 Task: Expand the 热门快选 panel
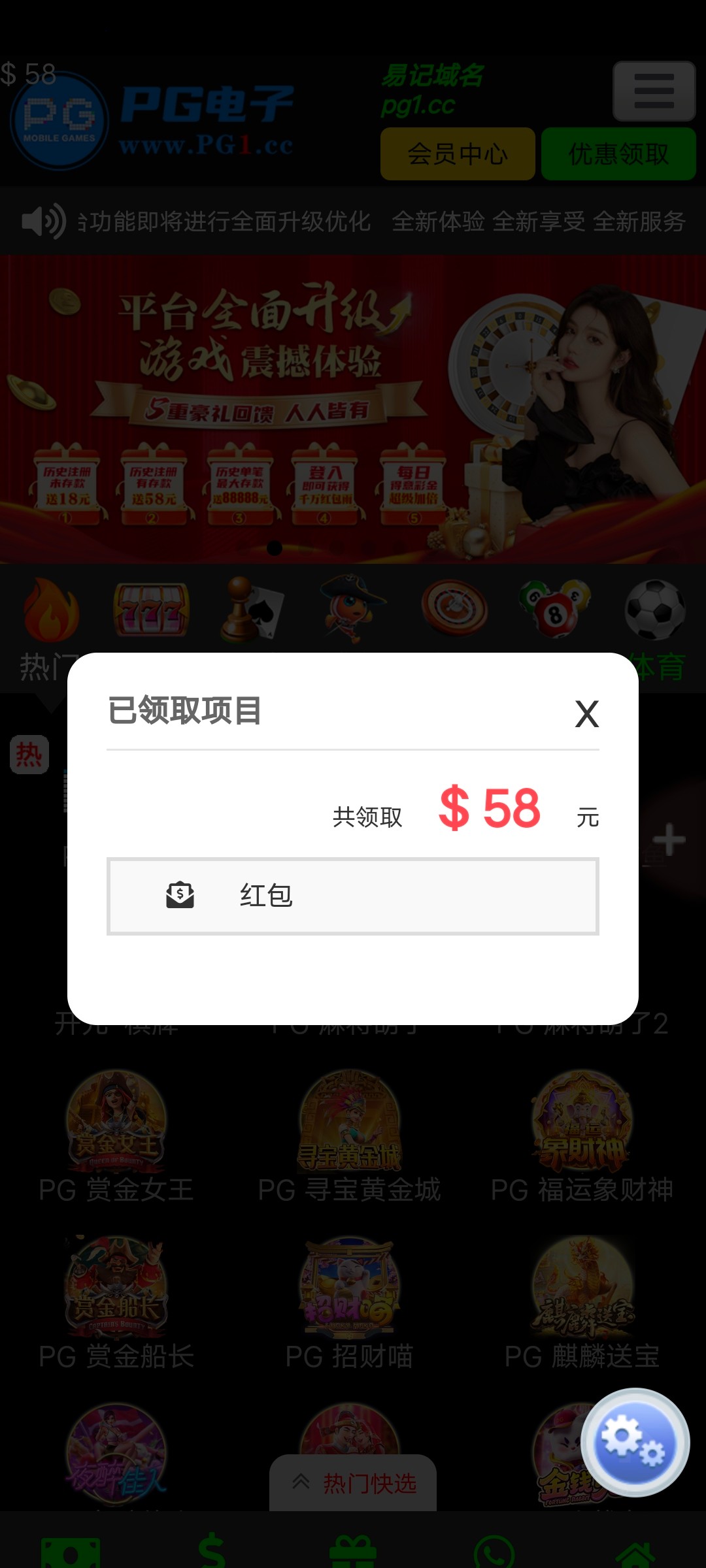pos(353,1483)
